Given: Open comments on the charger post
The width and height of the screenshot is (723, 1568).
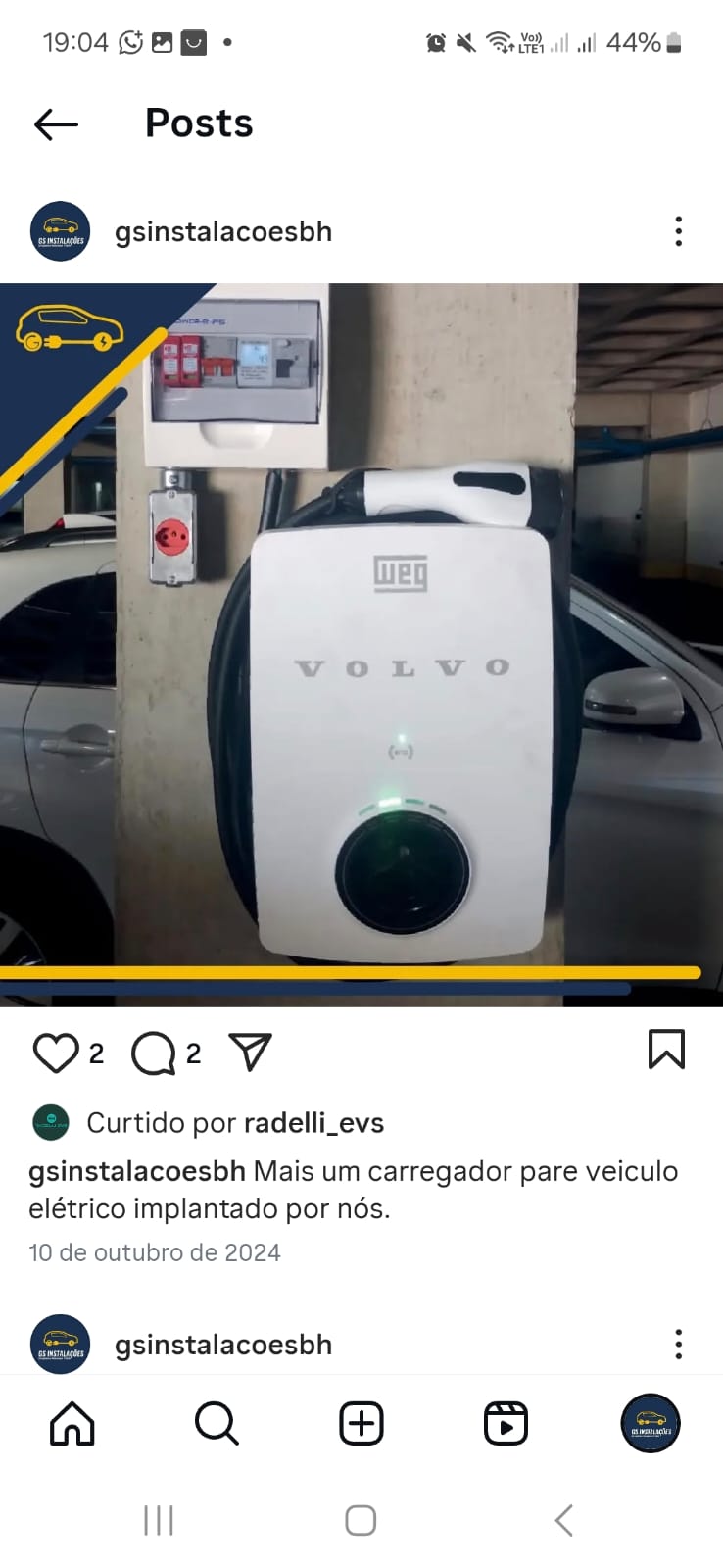Looking at the screenshot, I should [x=154, y=1053].
